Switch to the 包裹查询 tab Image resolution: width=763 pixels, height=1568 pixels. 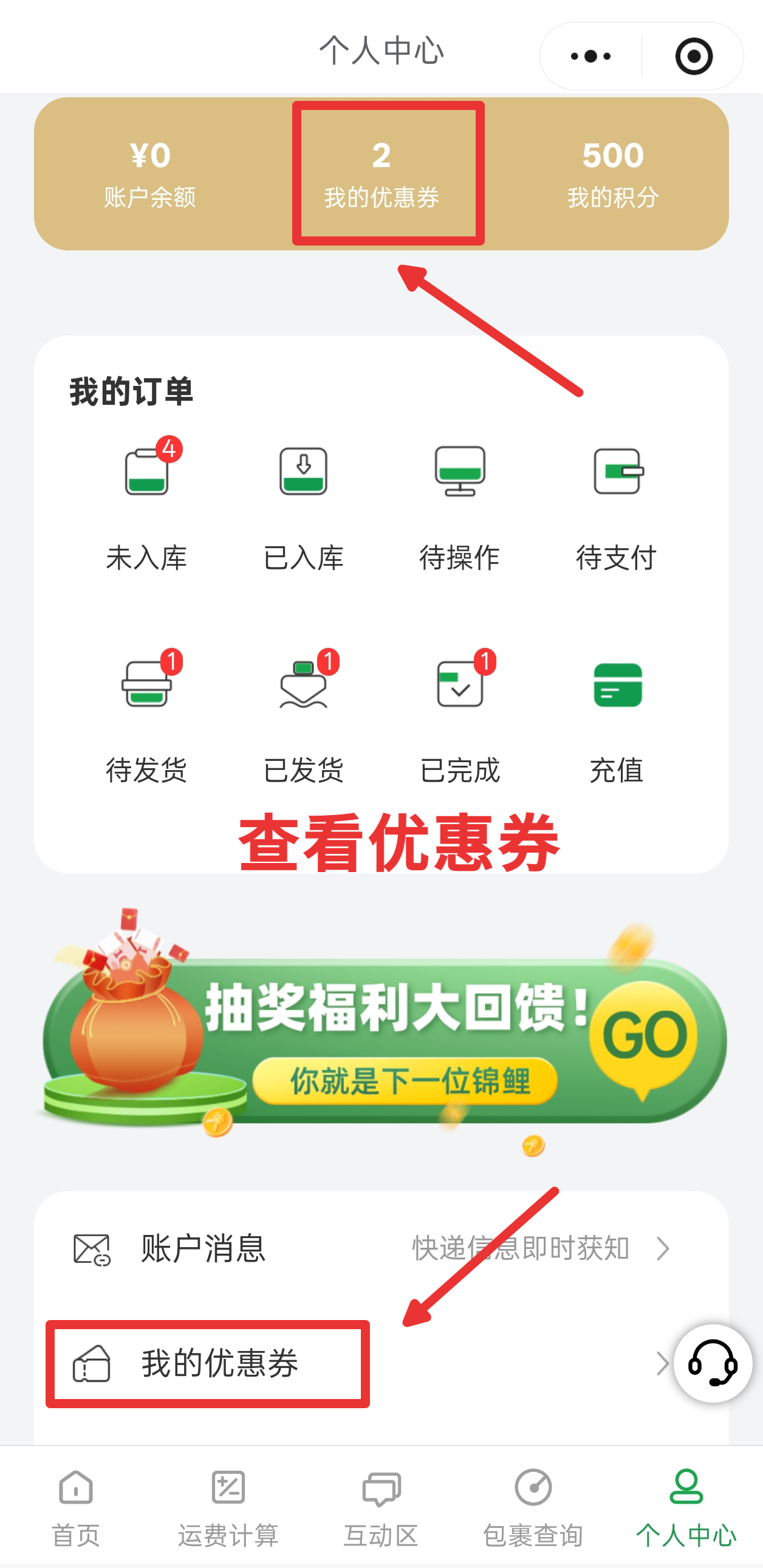tap(533, 1507)
